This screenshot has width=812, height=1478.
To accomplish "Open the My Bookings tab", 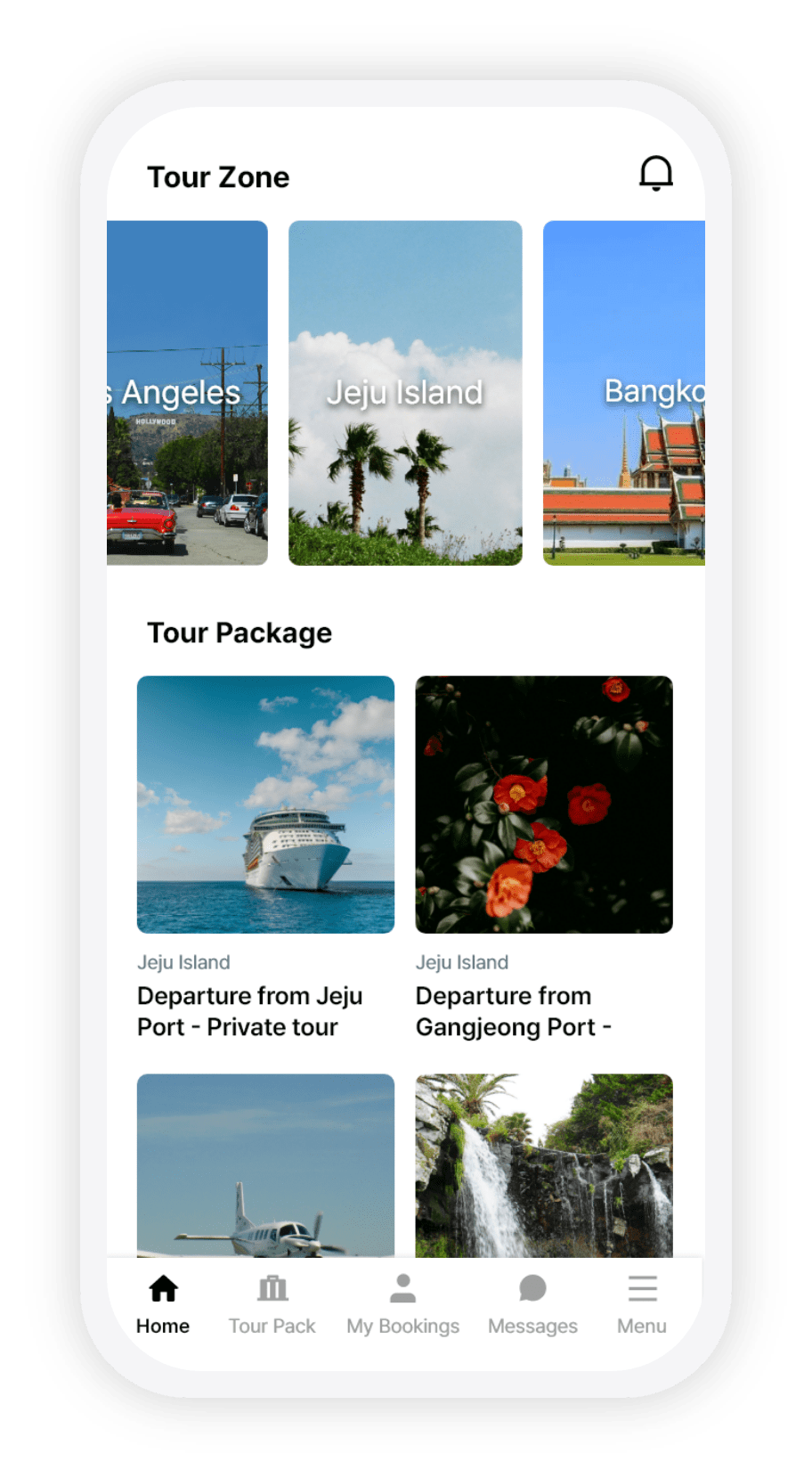I will point(403,1305).
